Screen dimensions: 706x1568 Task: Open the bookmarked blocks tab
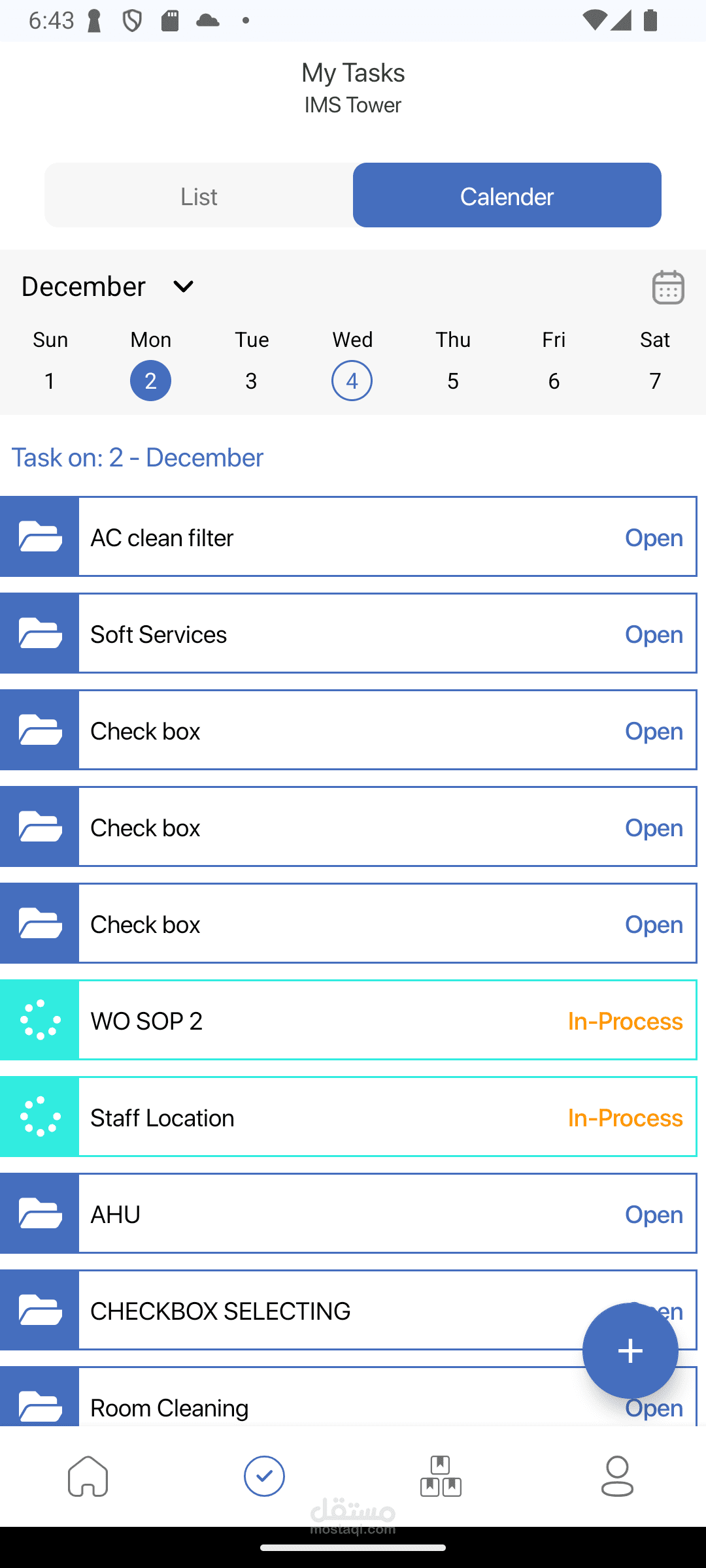tap(441, 1476)
